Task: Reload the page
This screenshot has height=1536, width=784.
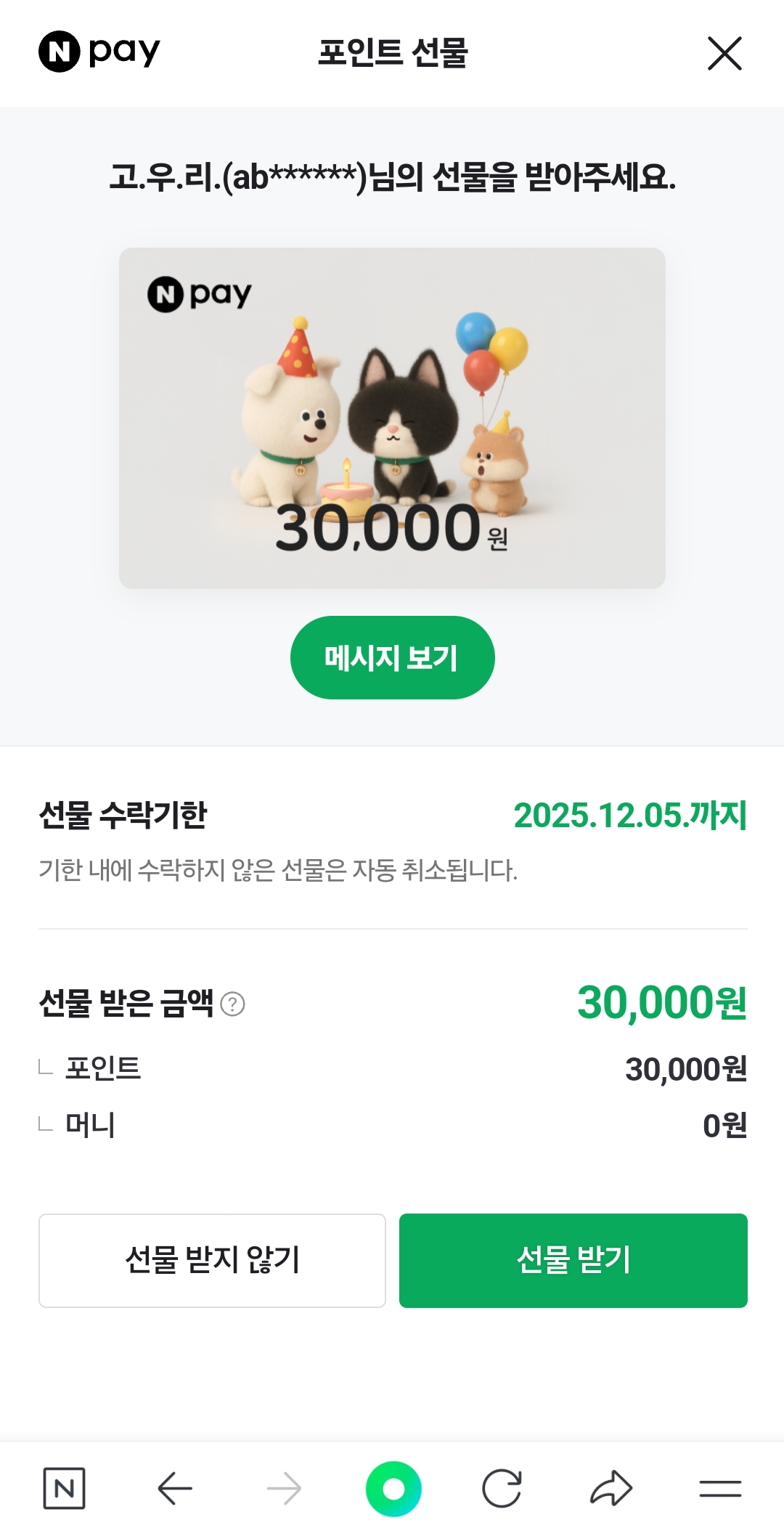Action: point(502,1489)
